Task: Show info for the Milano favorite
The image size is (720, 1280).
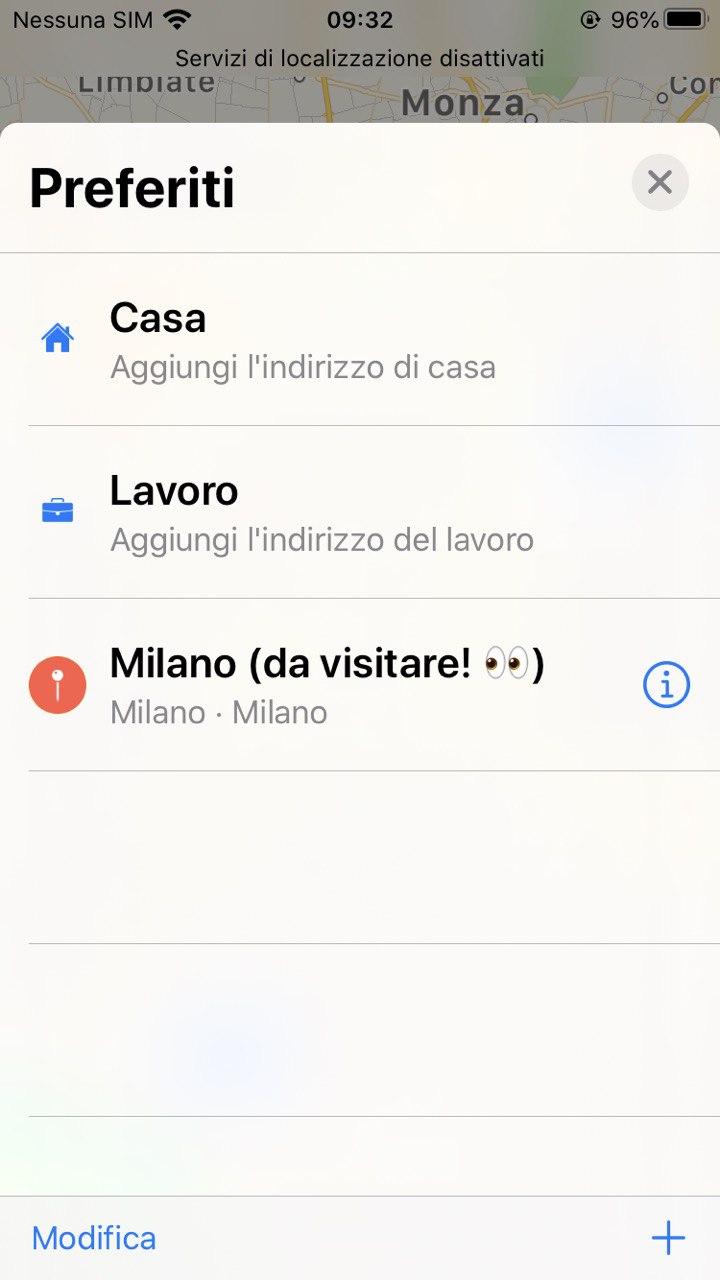Action: coord(666,686)
